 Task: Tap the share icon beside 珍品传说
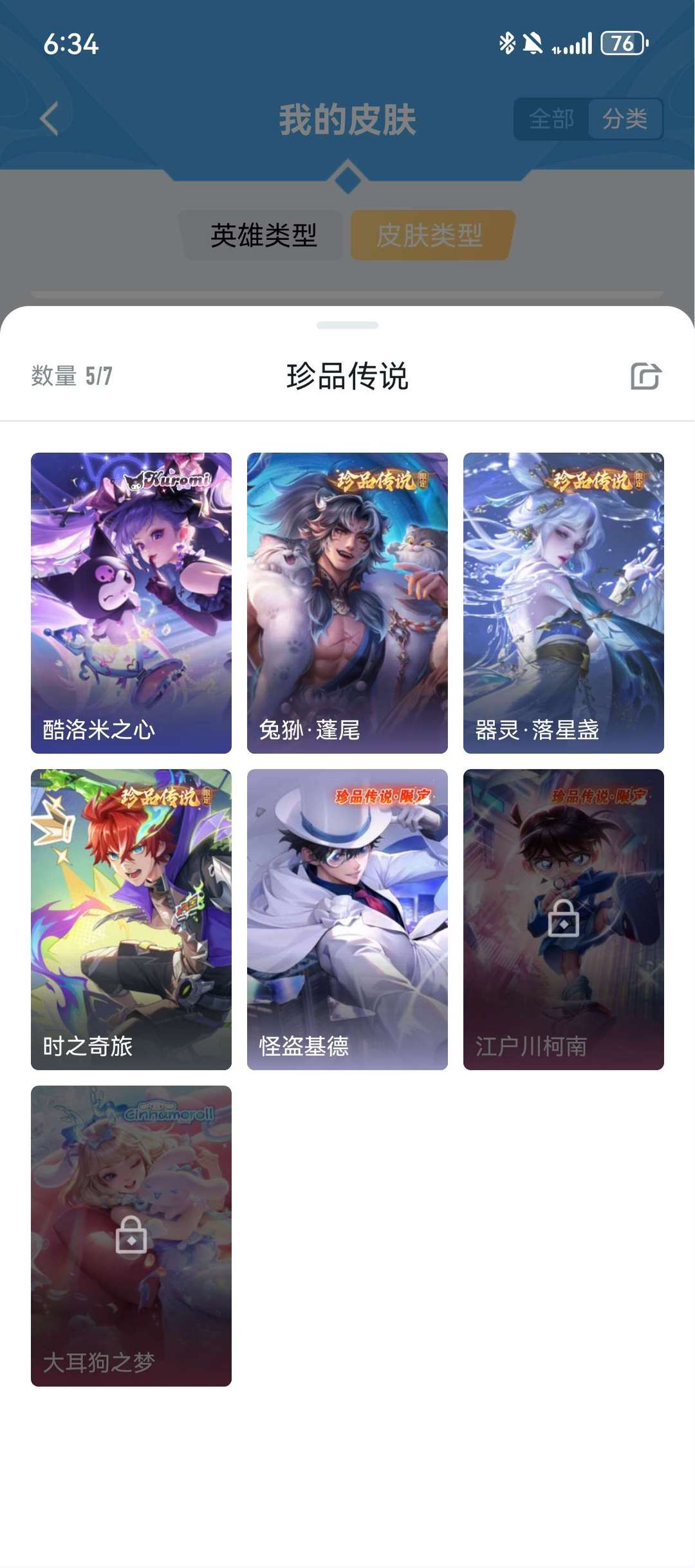point(646,376)
